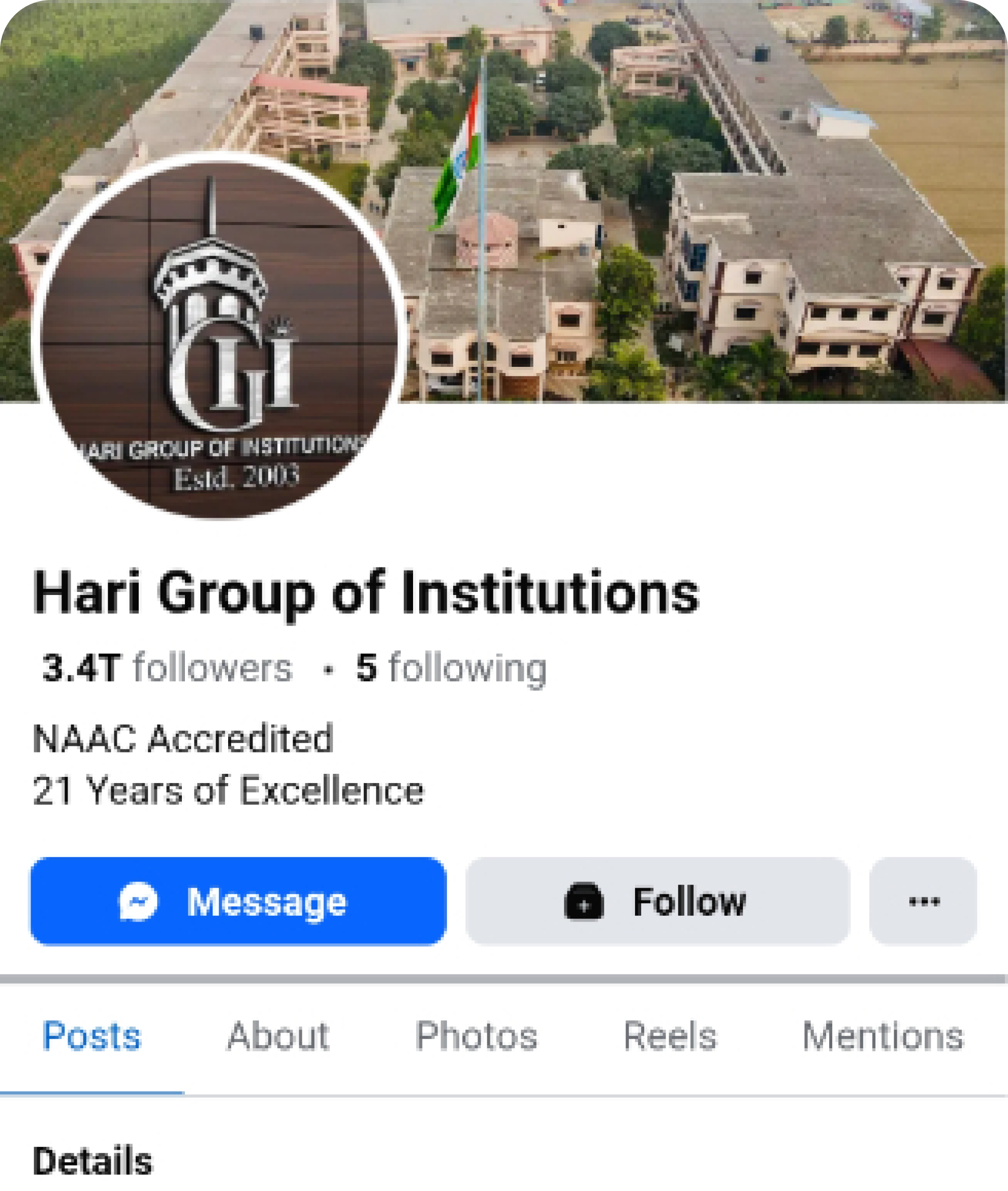This screenshot has height=1191, width=1008.
Task: Follow the Hari Group of Institutions page
Action: pos(657,901)
